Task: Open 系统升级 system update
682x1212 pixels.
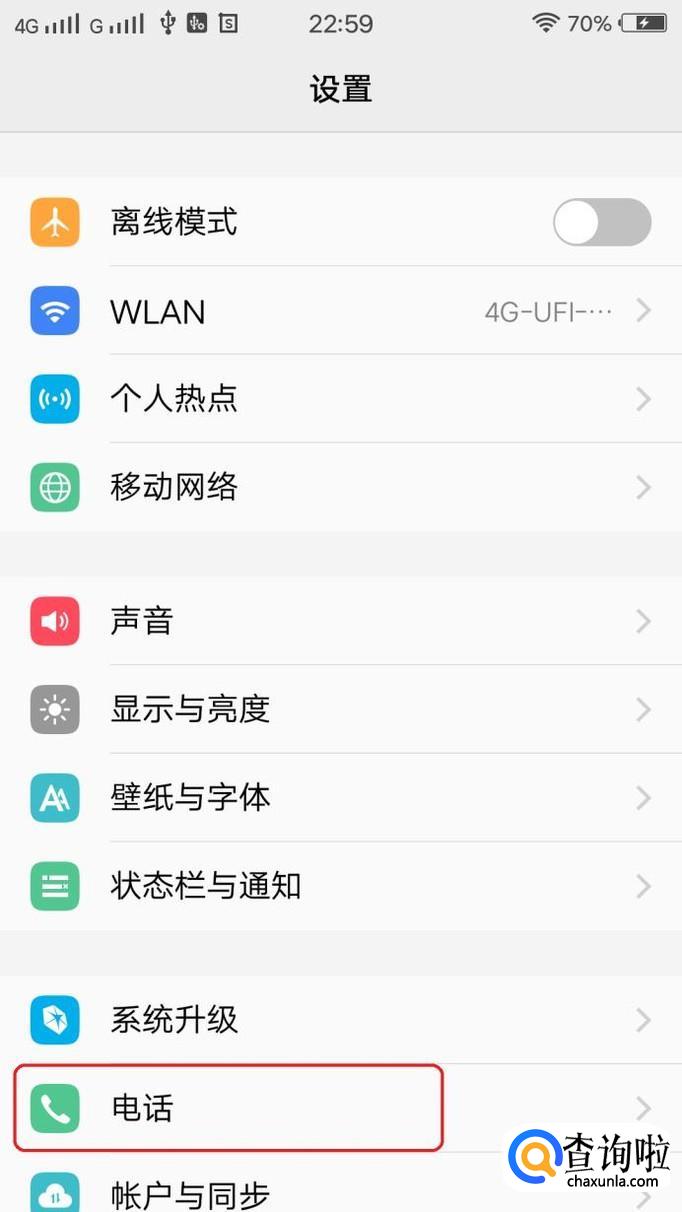Action: [340, 1019]
